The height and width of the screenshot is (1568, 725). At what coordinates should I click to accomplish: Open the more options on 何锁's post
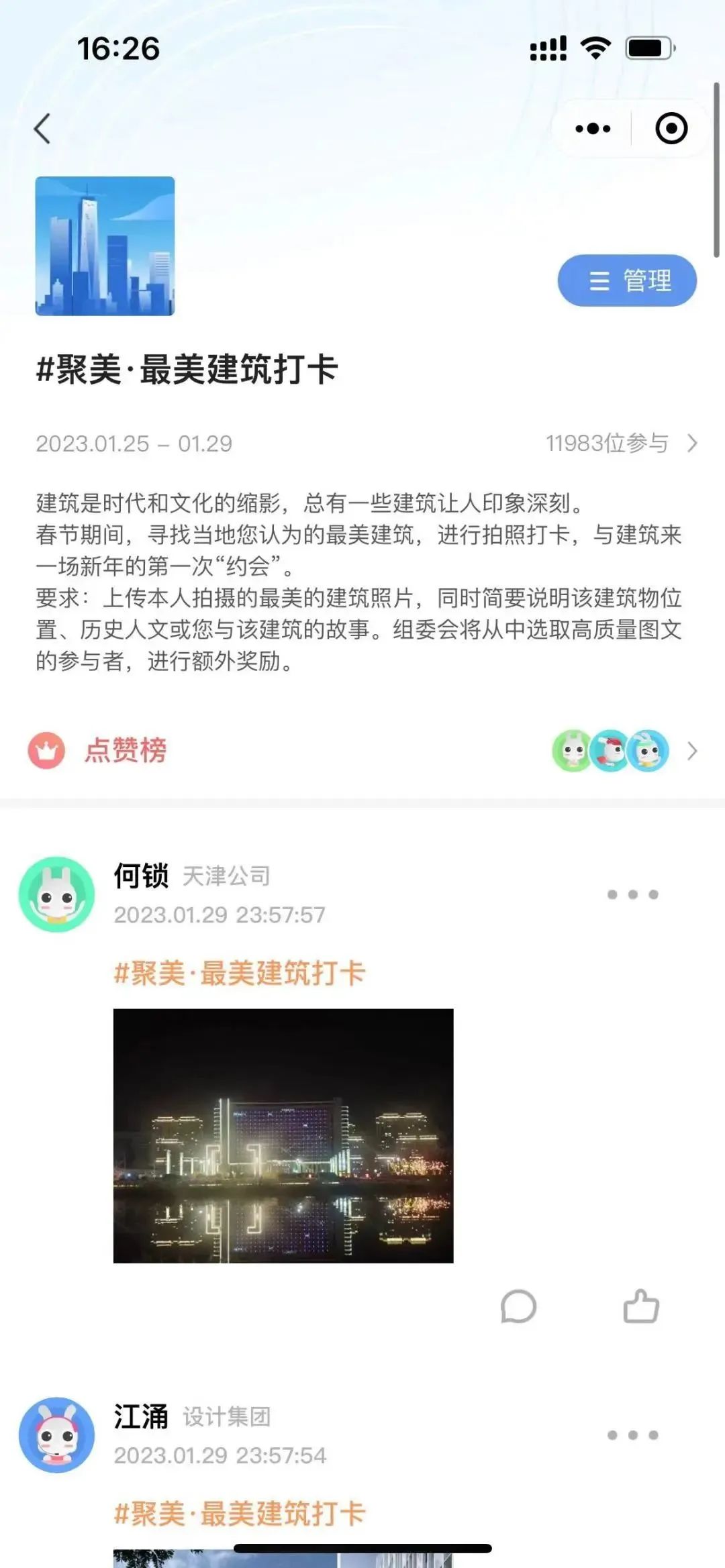(632, 894)
